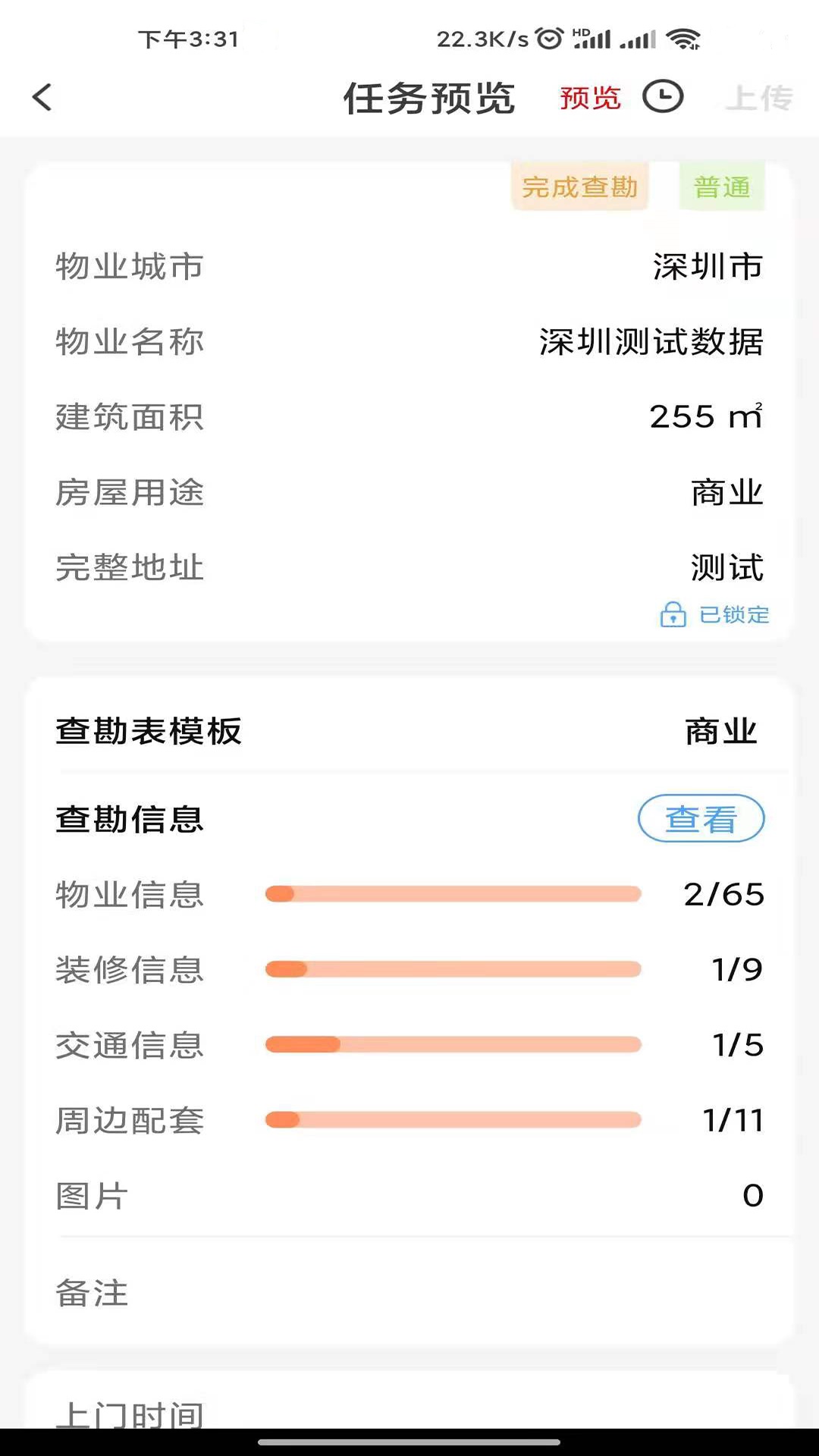This screenshot has height=1456, width=819.
Task: Tap the 查看 button
Action: (701, 819)
